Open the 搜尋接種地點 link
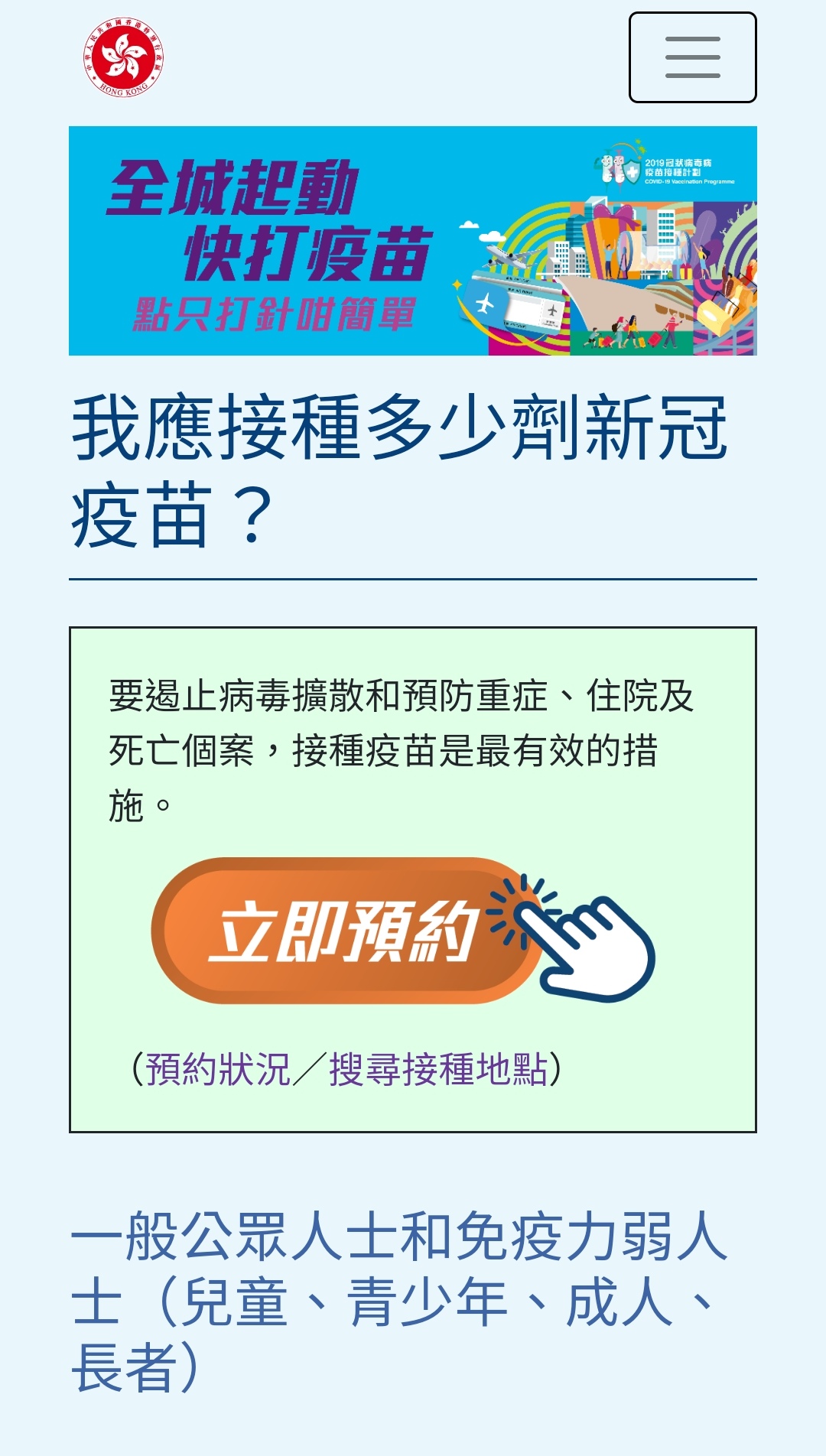Image resolution: width=826 pixels, height=1456 pixels. click(x=440, y=1071)
